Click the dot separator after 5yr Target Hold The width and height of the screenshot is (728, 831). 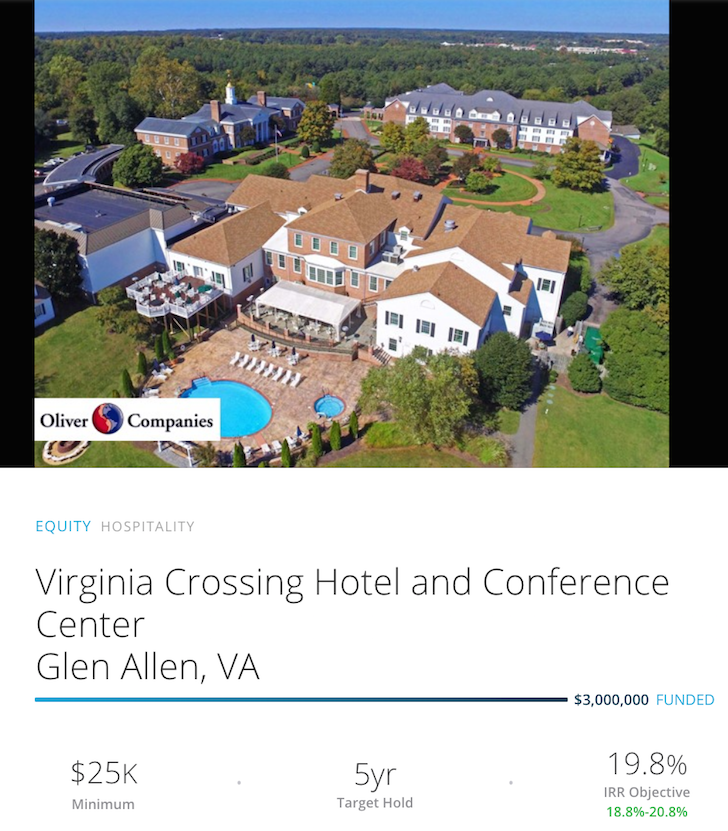(512, 785)
